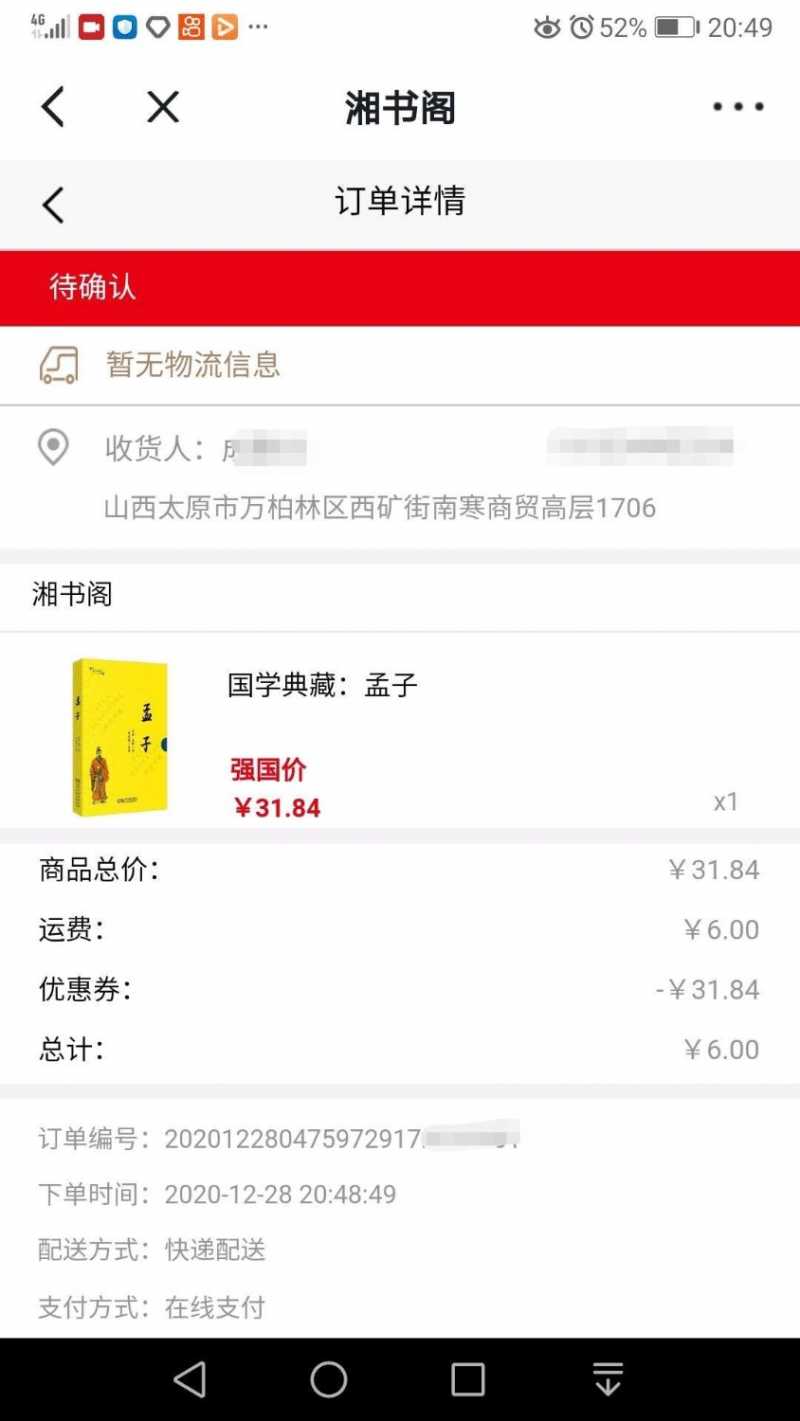Viewport: 800px width, 1421px height.
Task: Return from 订单详情 via back arrow
Action: (x=53, y=205)
